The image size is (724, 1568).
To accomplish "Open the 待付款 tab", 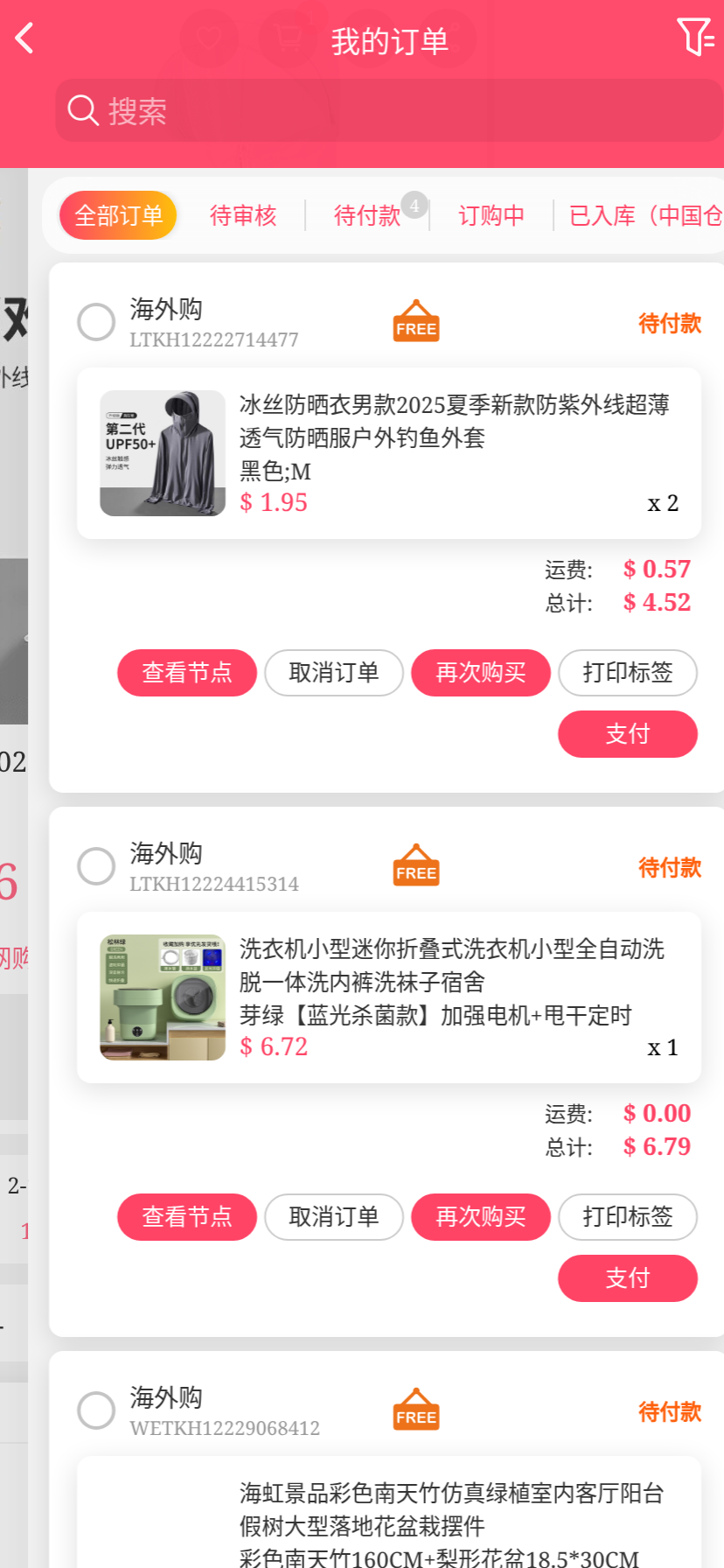I will coord(367,215).
